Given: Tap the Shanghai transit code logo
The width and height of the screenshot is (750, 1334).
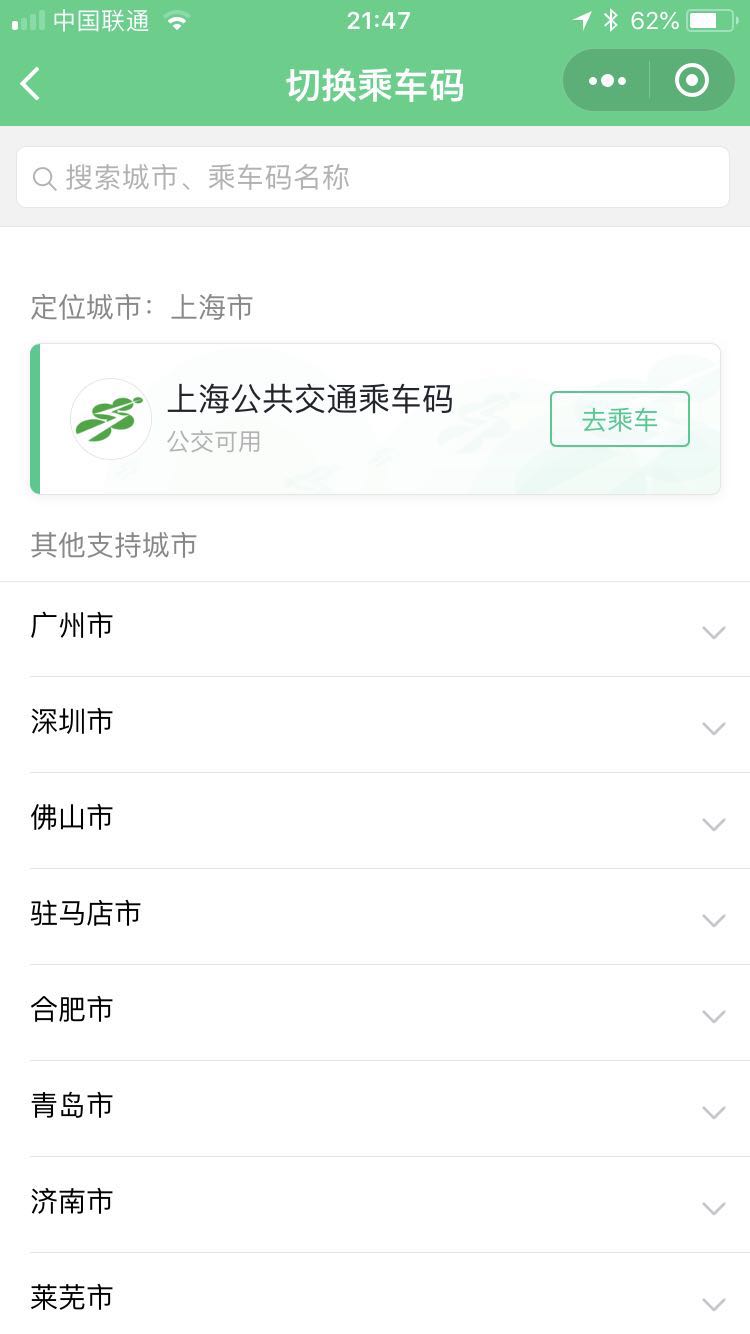Looking at the screenshot, I should (110, 418).
